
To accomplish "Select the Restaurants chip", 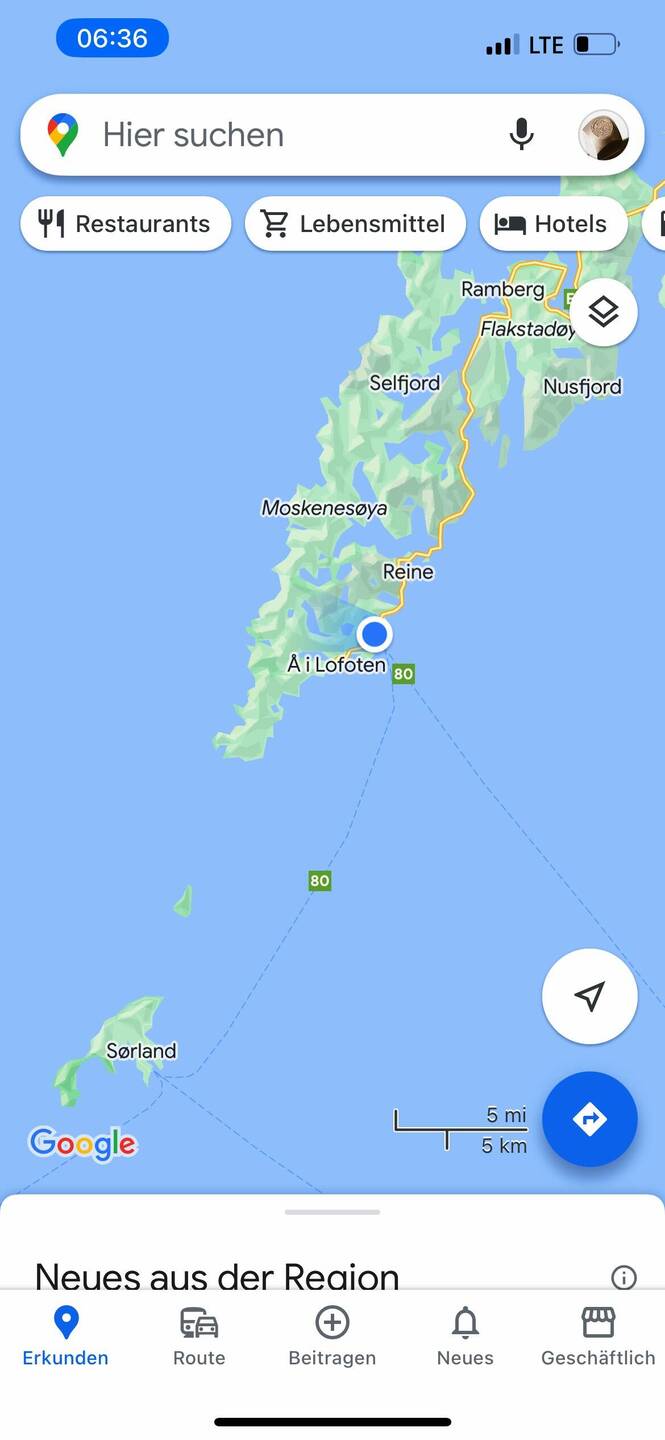I will pyautogui.click(x=126, y=224).
